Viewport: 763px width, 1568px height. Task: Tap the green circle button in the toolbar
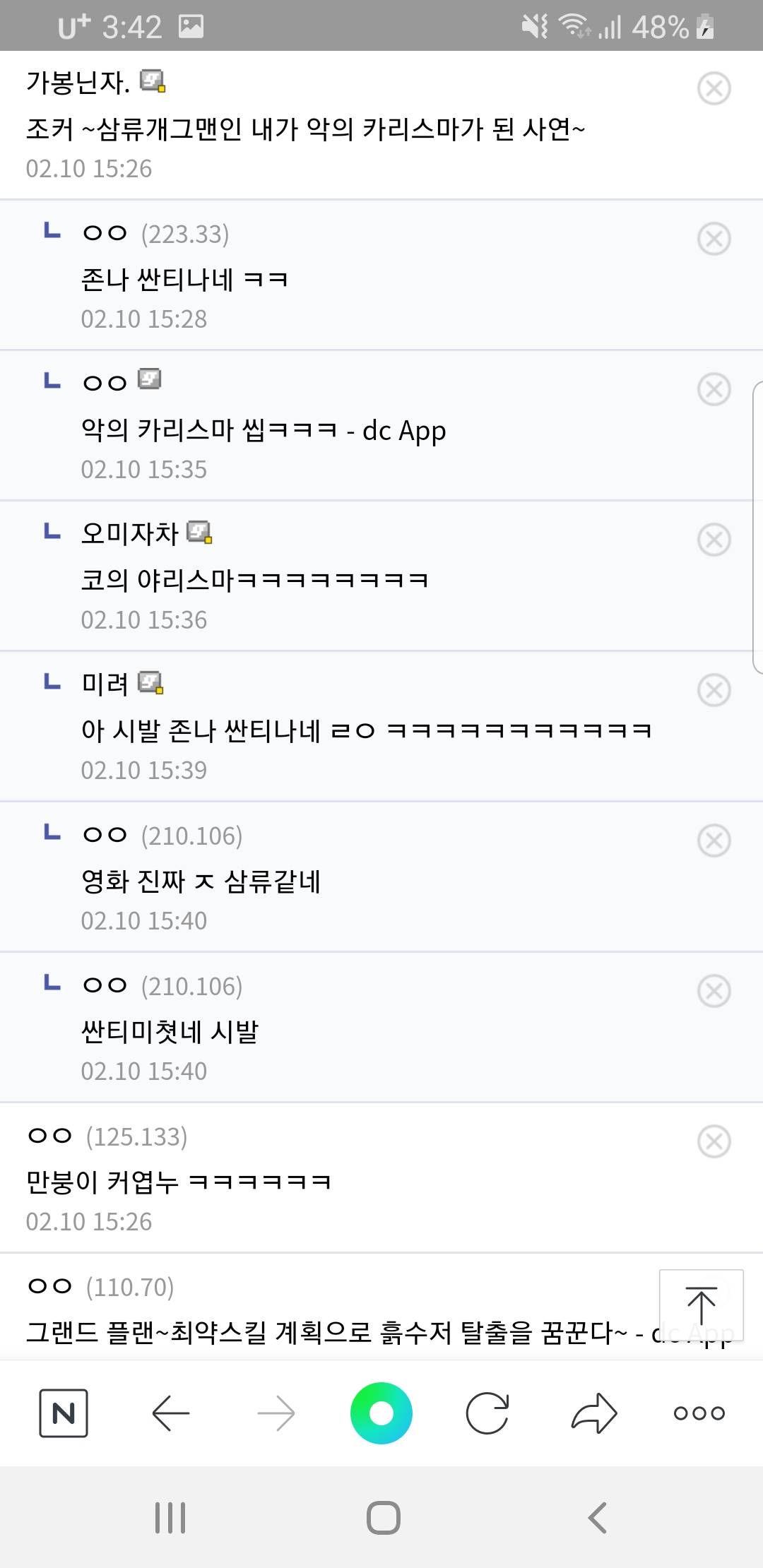click(x=381, y=1413)
